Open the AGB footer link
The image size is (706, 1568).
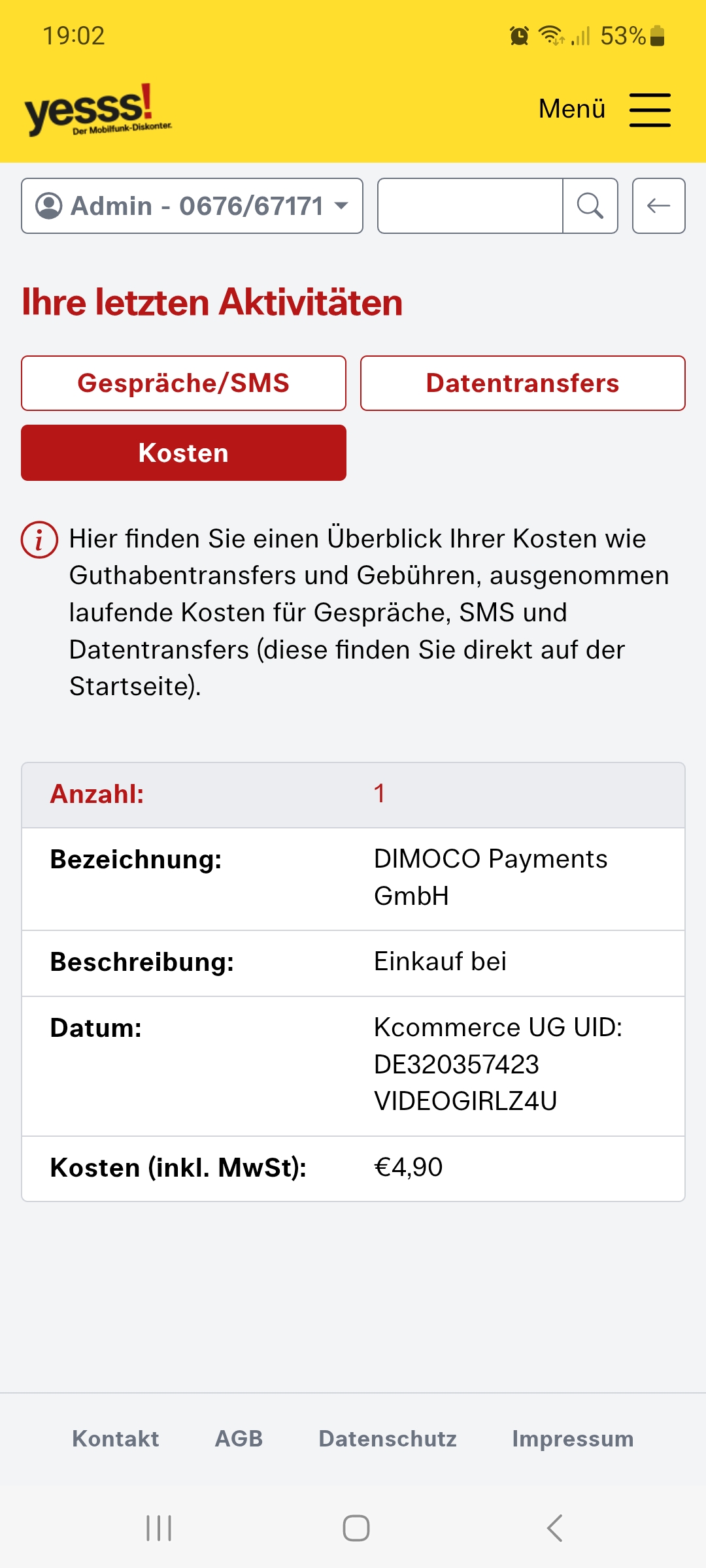[x=239, y=1439]
